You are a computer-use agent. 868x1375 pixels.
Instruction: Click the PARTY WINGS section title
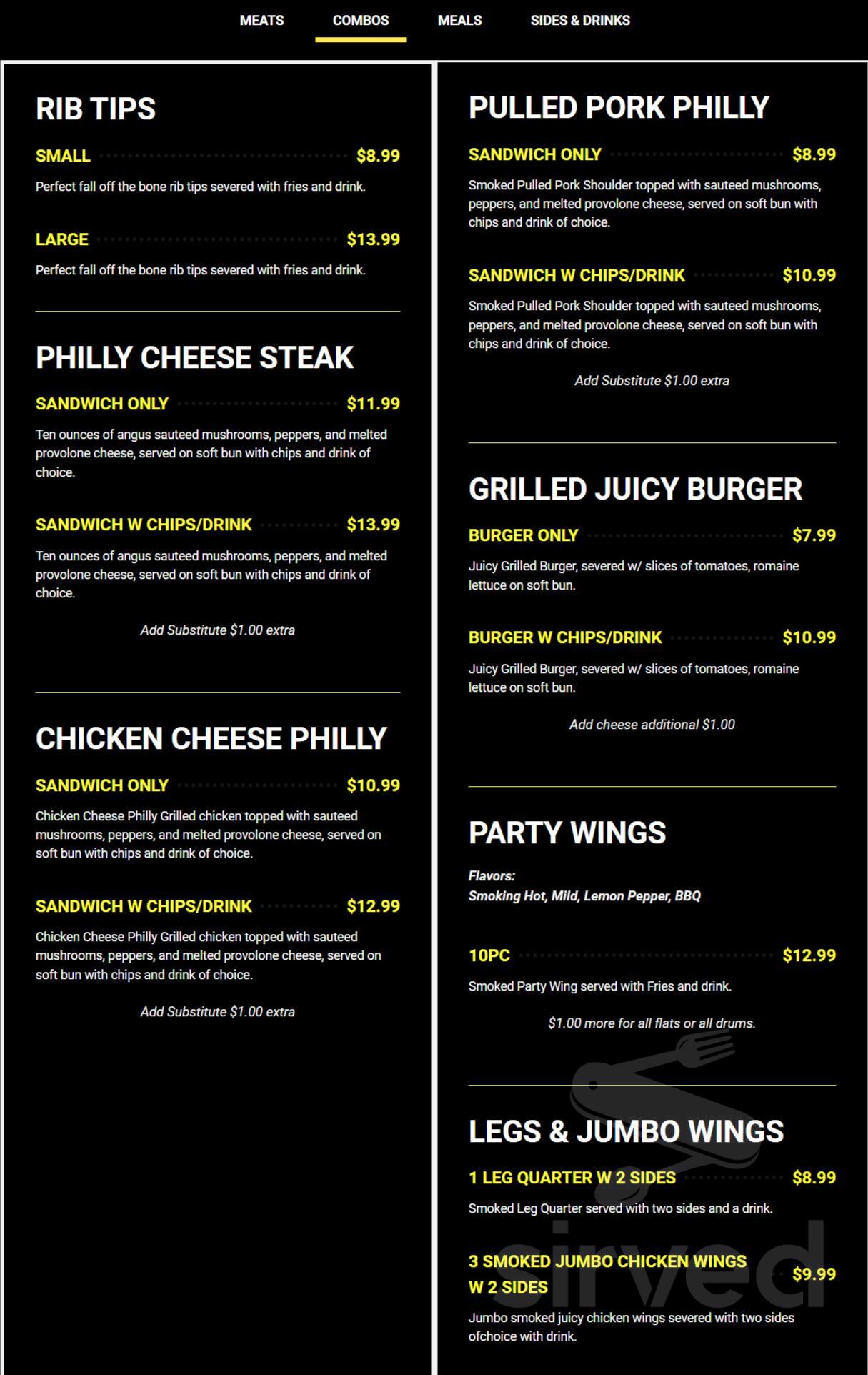[x=567, y=833]
